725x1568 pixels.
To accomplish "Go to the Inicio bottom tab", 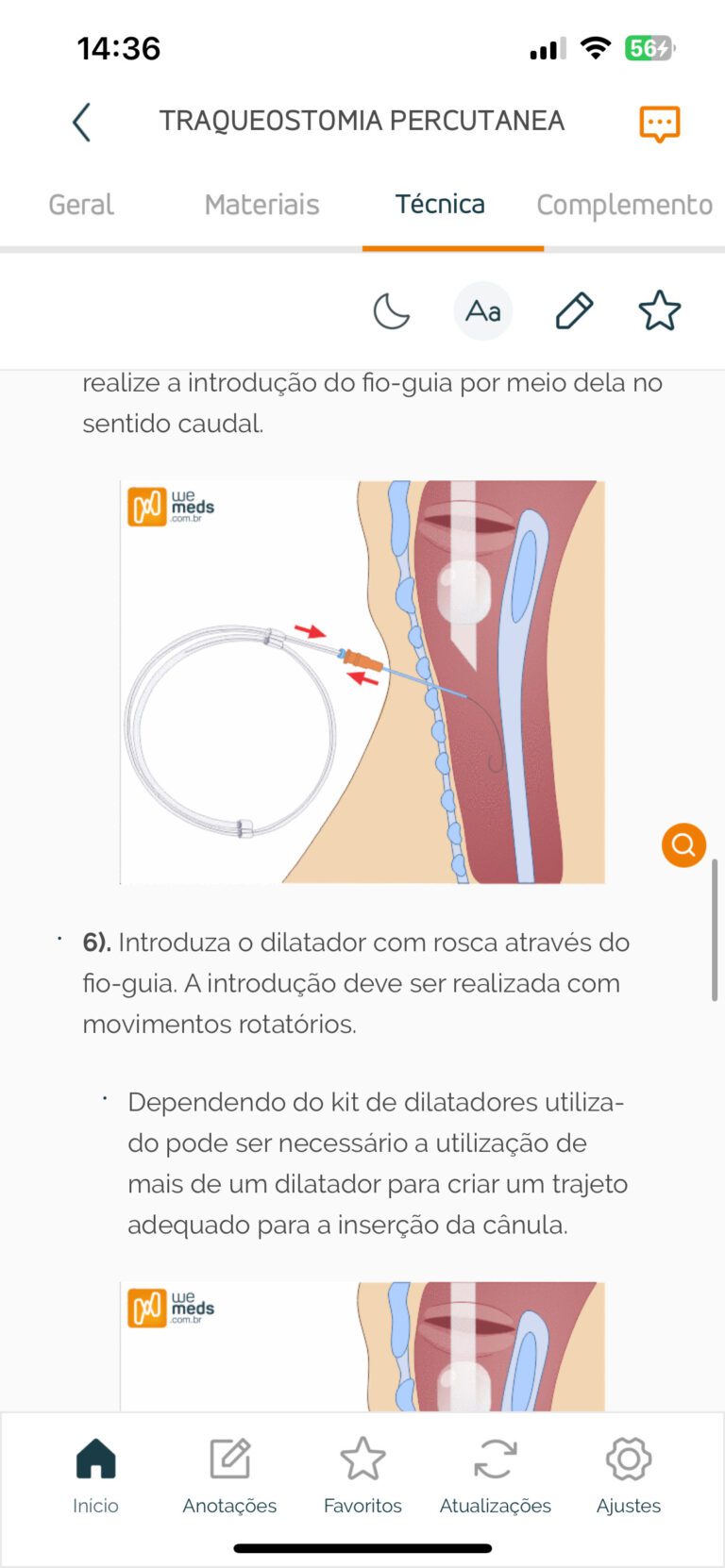I will click(x=95, y=1476).
